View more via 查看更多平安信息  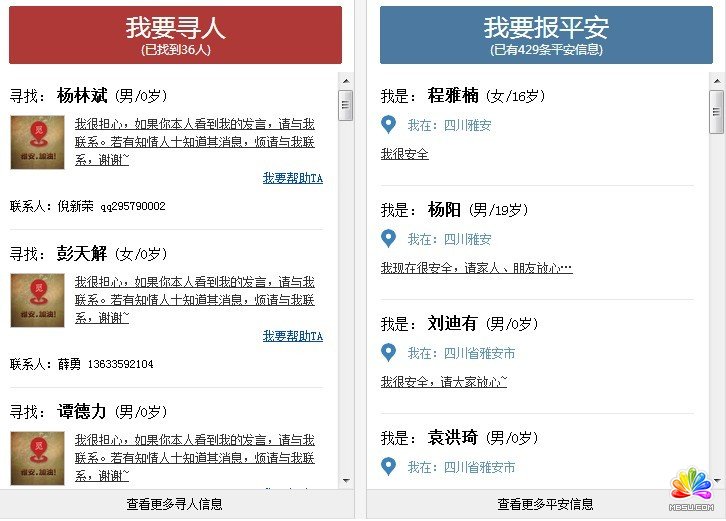(x=546, y=504)
